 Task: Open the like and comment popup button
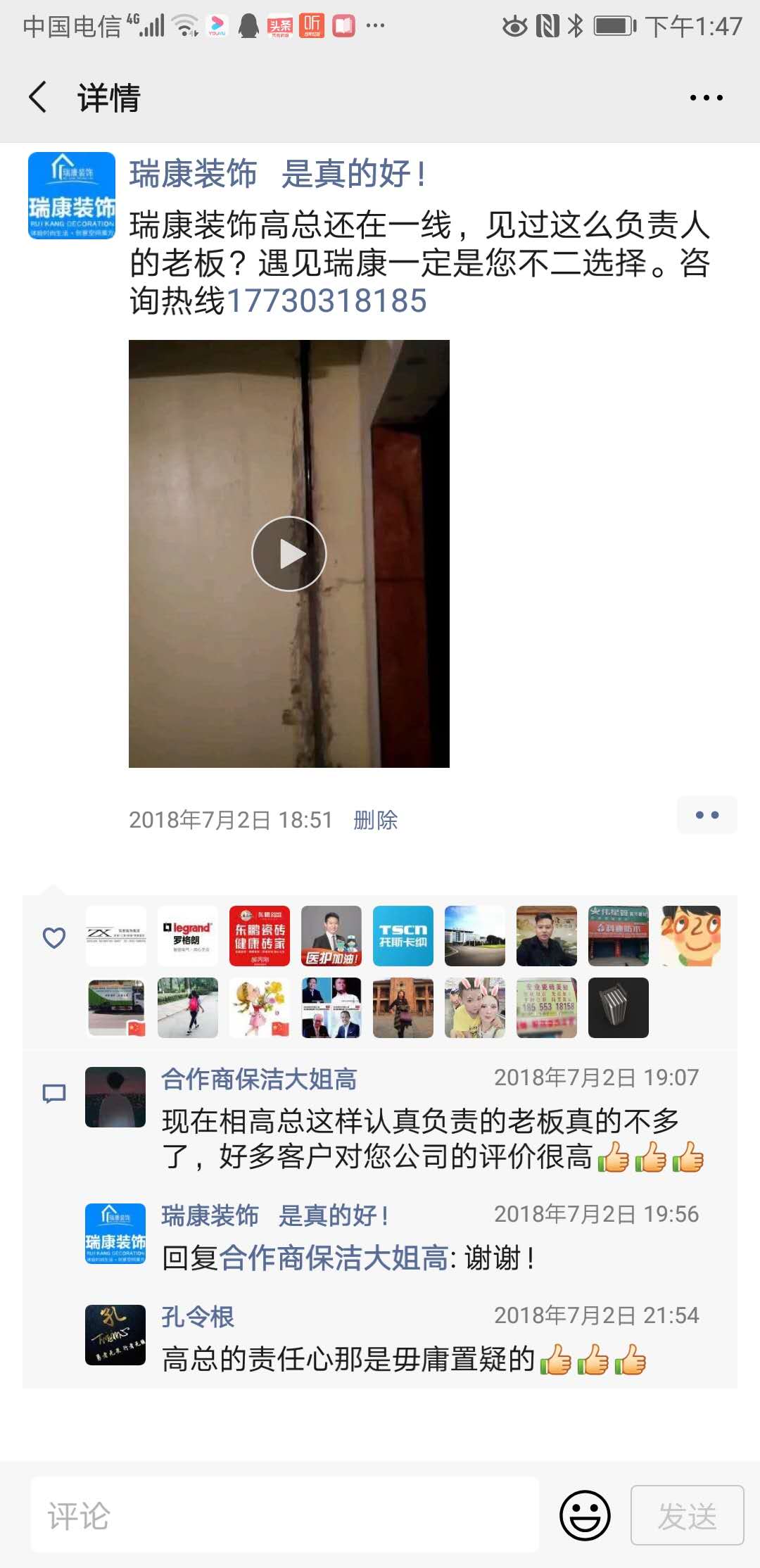click(707, 815)
